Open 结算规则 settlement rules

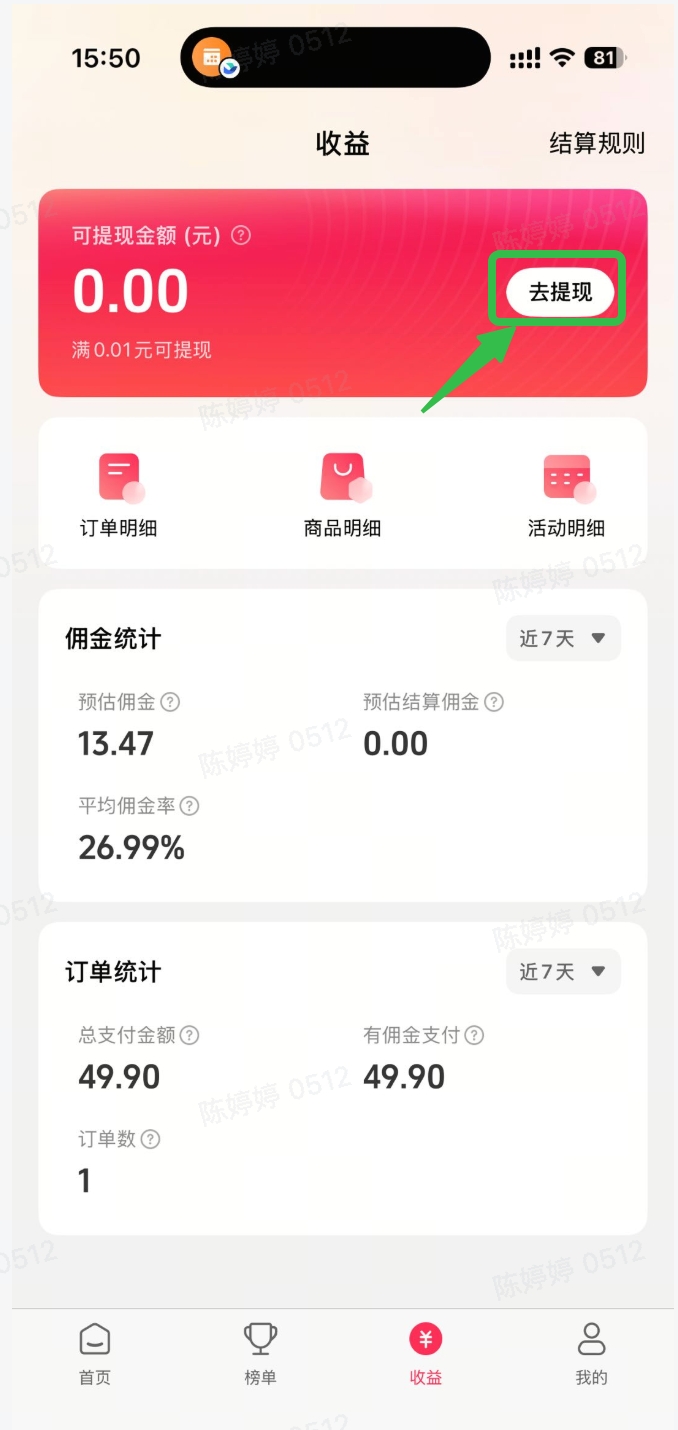[x=597, y=143]
